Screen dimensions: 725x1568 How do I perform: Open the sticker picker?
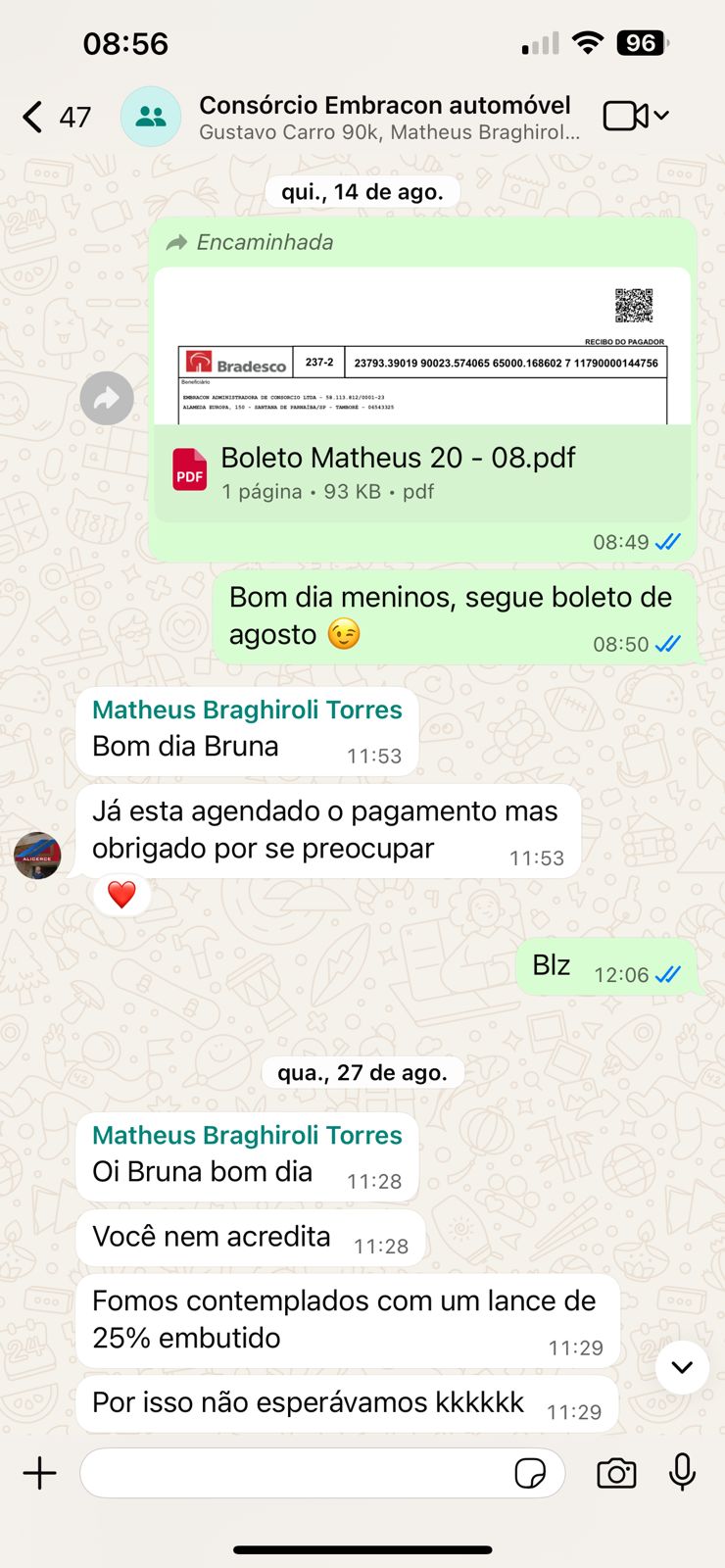(530, 1473)
